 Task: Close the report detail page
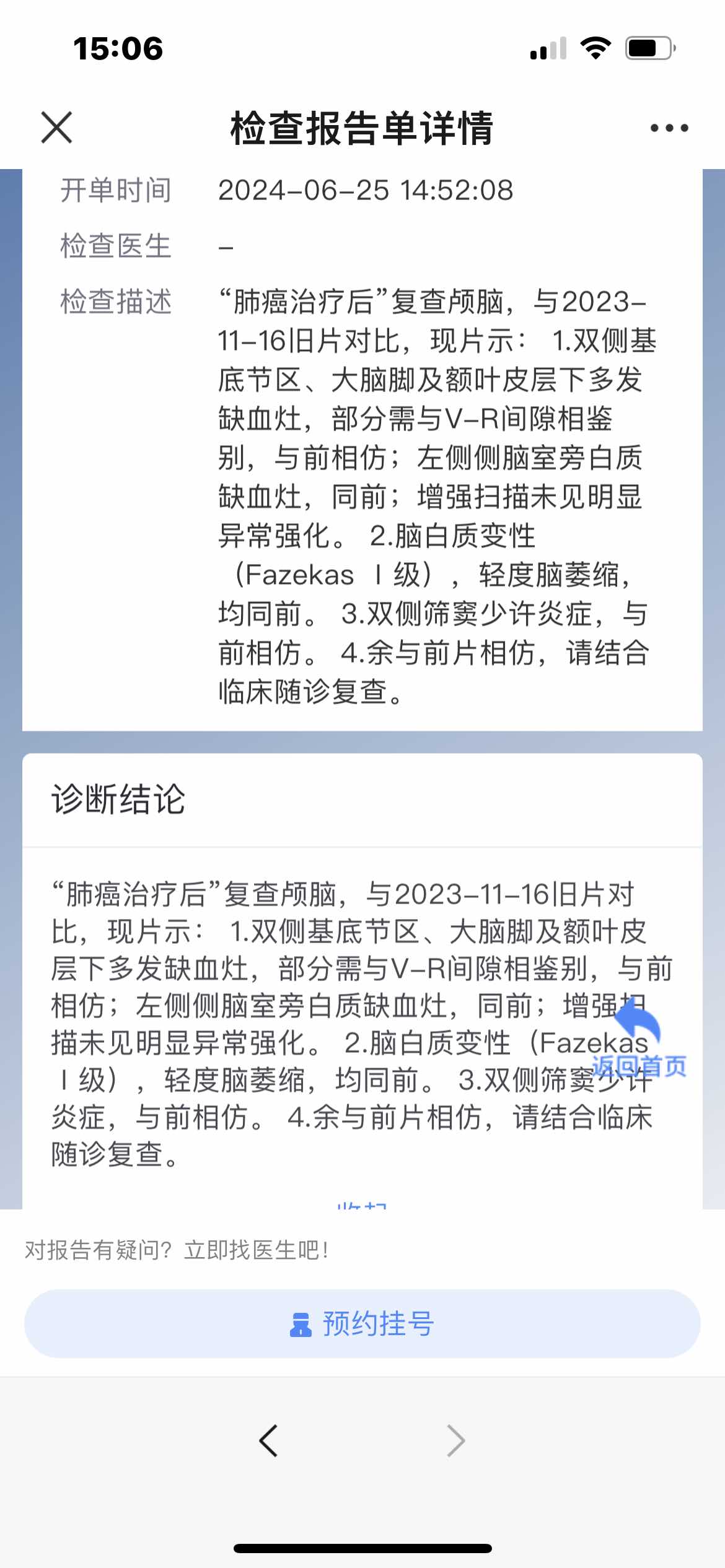(56, 128)
